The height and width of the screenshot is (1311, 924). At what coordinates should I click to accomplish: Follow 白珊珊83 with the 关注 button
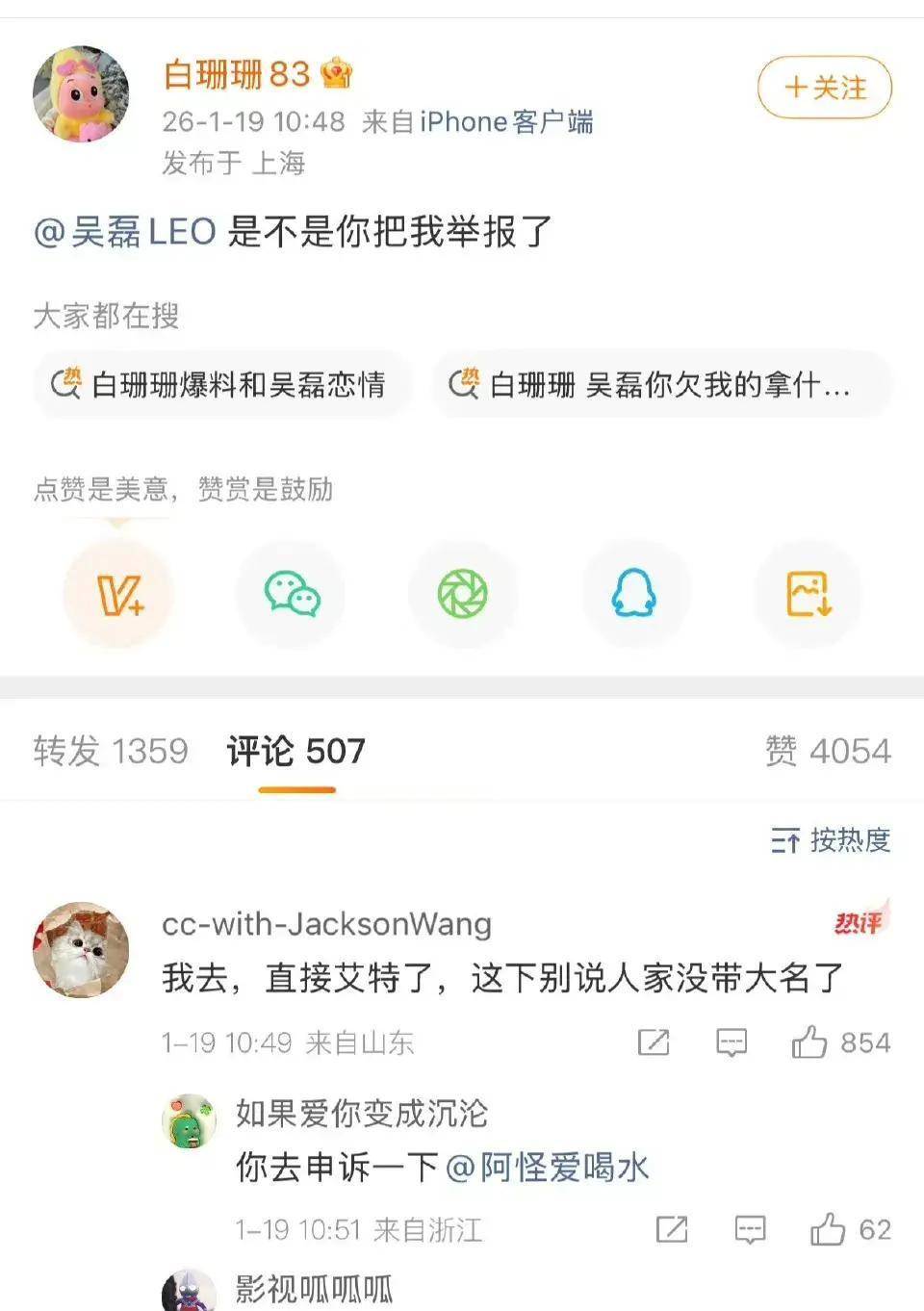pos(825,89)
